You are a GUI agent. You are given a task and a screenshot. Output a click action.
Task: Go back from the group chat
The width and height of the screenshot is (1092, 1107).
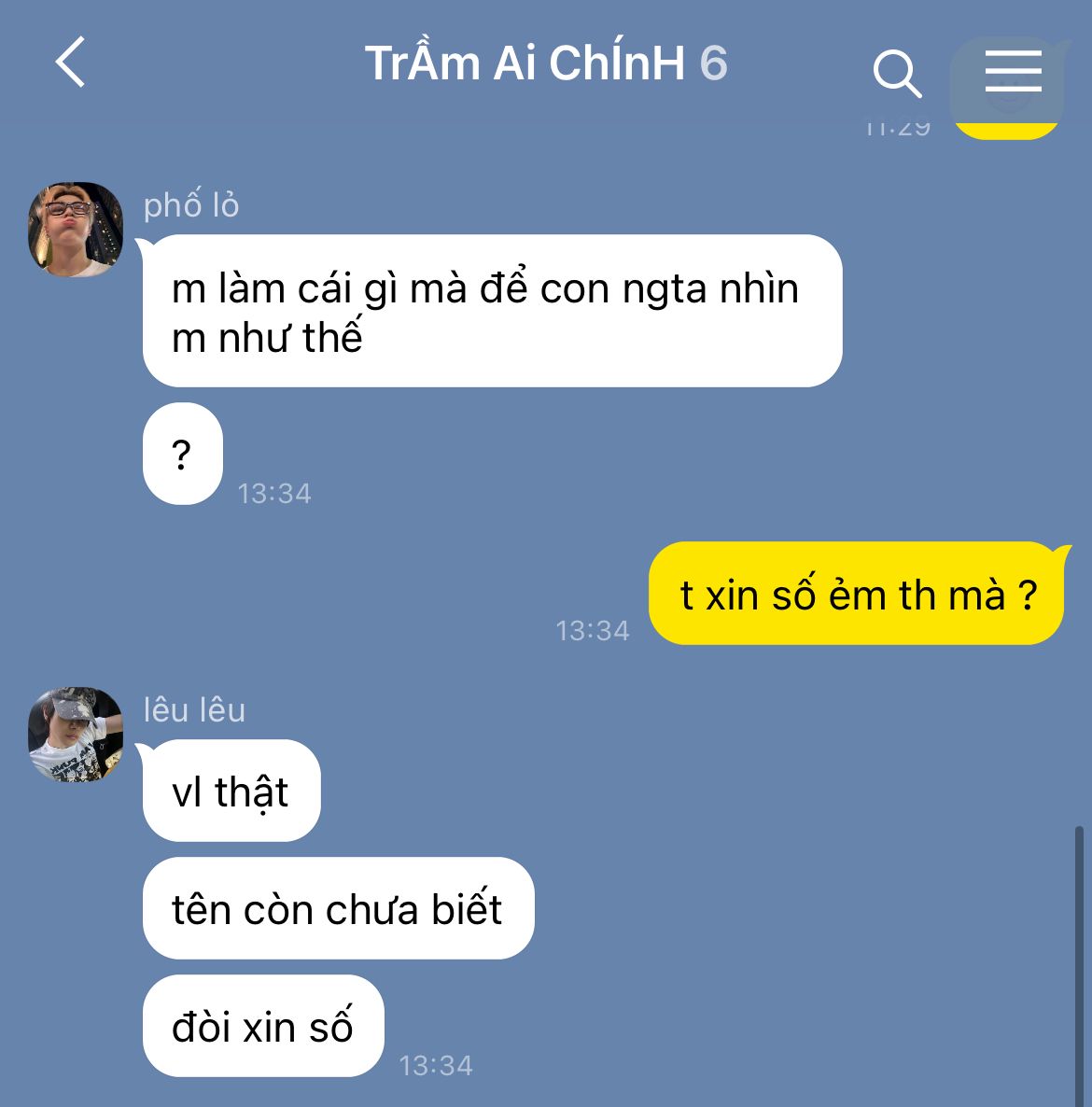pos(71,63)
